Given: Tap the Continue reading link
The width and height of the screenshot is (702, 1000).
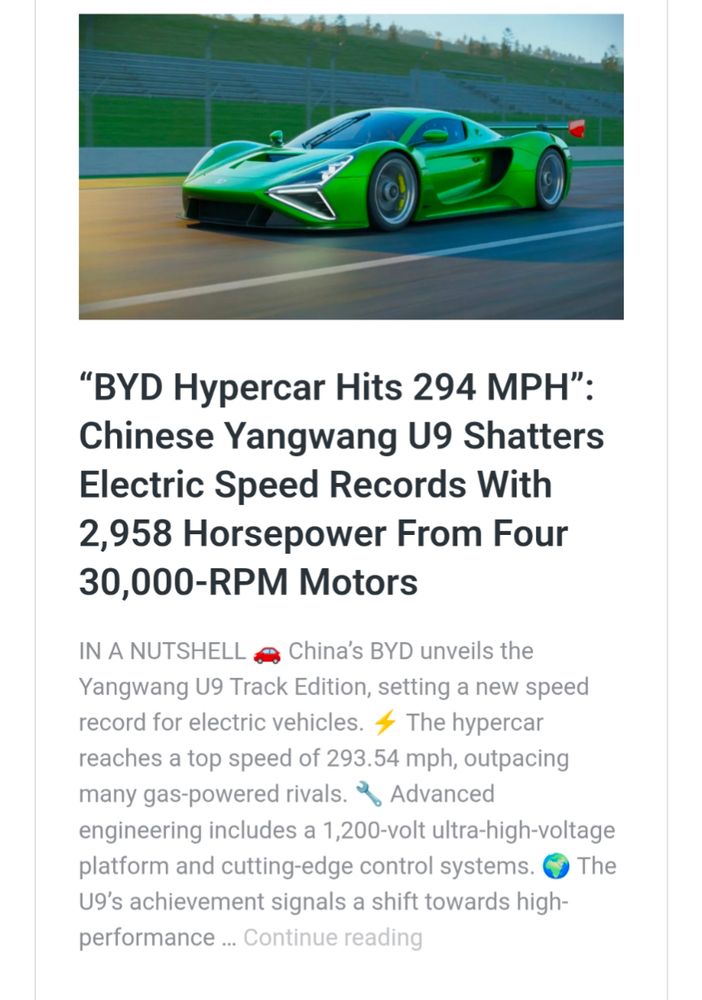Looking at the screenshot, I should (x=333, y=938).
